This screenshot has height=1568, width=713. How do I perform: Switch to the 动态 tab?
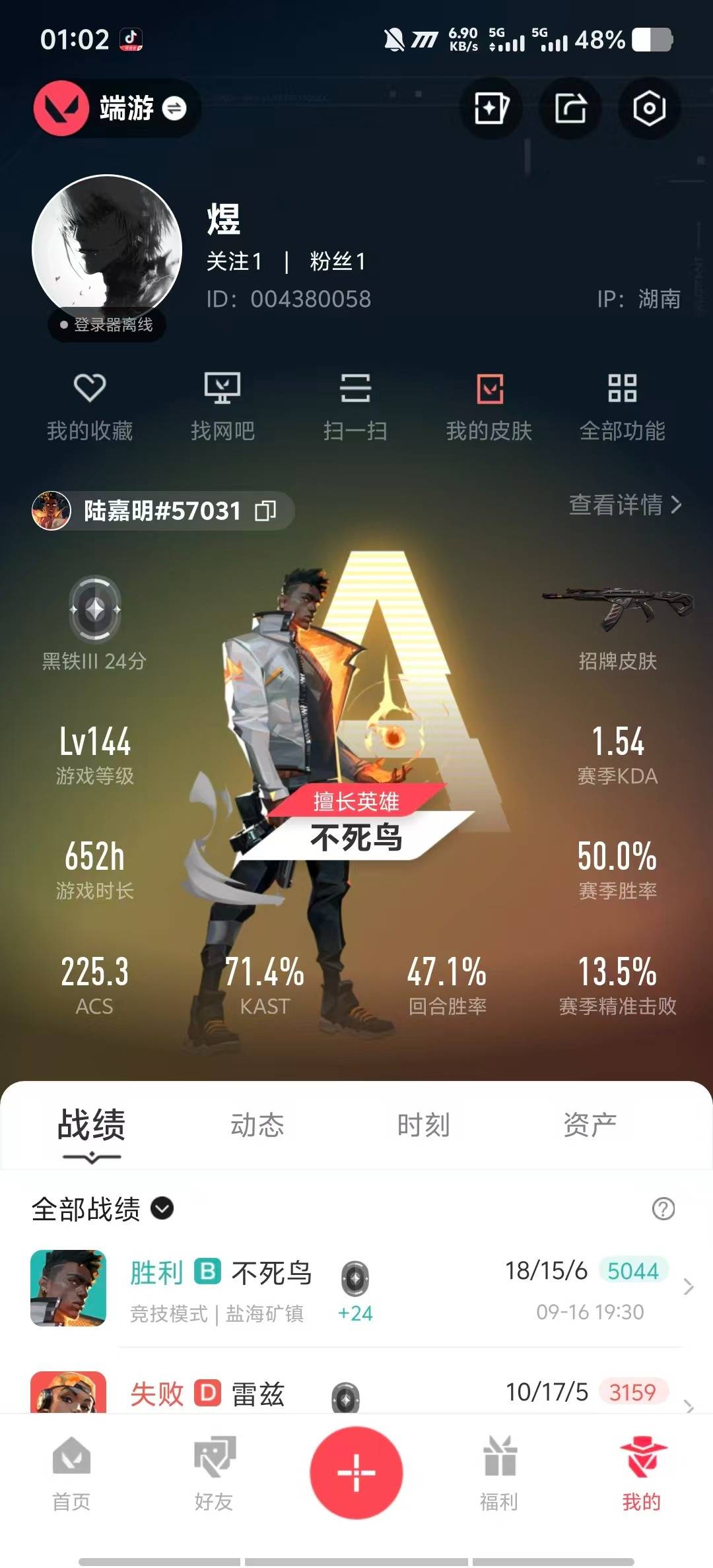pyautogui.click(x=257, y=1125)
